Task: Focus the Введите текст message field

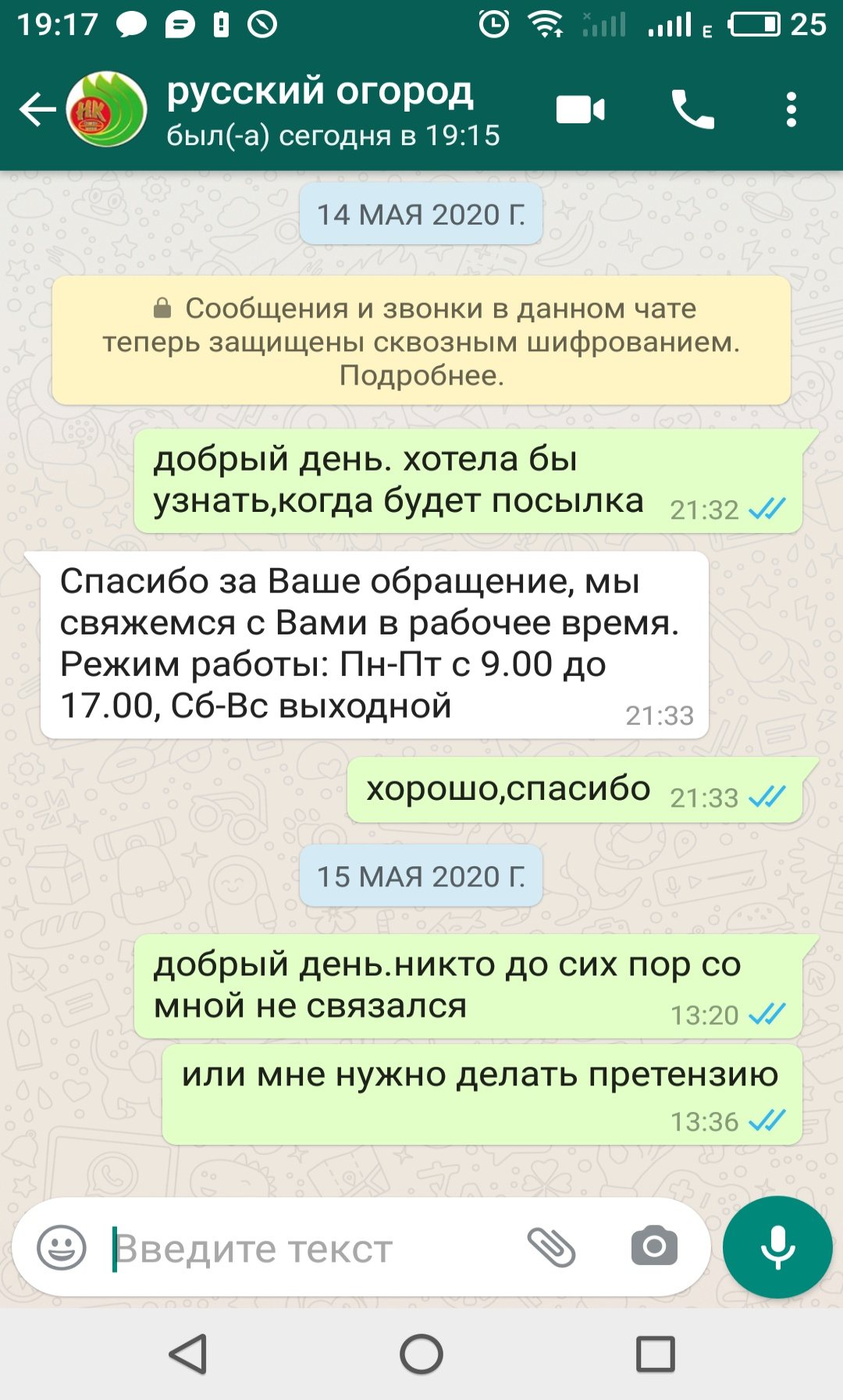Action: [312, 1249]
